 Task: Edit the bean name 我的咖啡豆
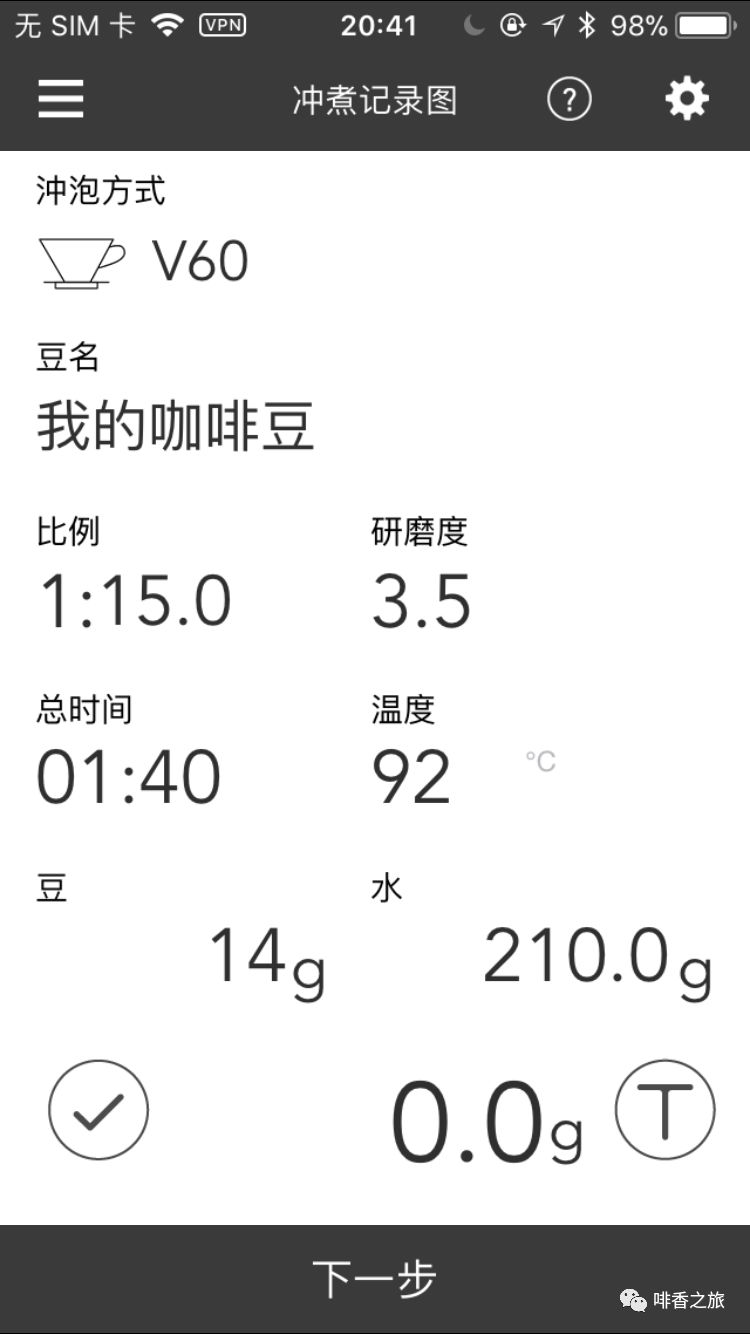point(176,425)
